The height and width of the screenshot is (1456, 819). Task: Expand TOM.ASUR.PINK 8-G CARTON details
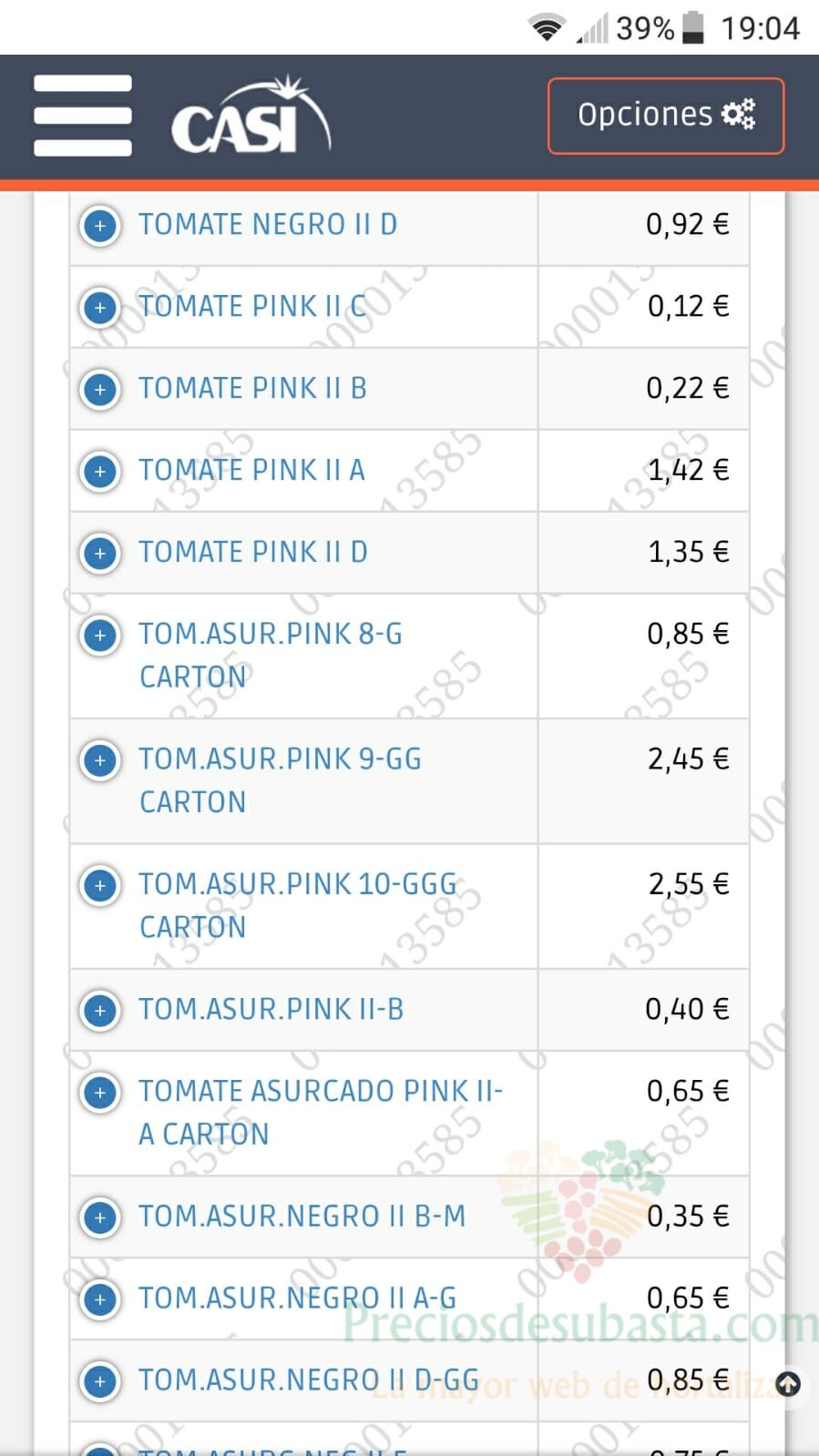(x=100, y=635)
